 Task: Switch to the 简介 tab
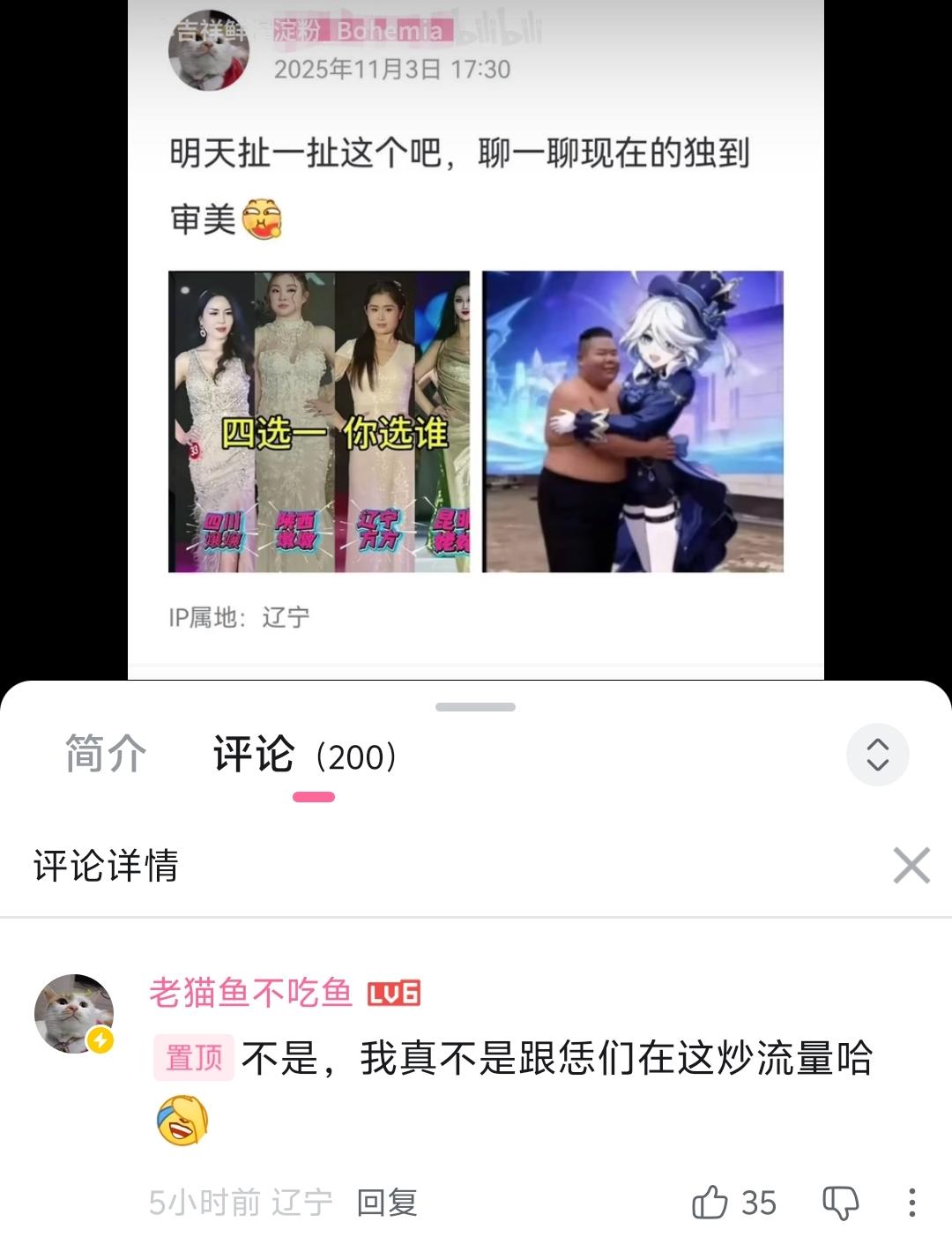(x=106, y=755)
